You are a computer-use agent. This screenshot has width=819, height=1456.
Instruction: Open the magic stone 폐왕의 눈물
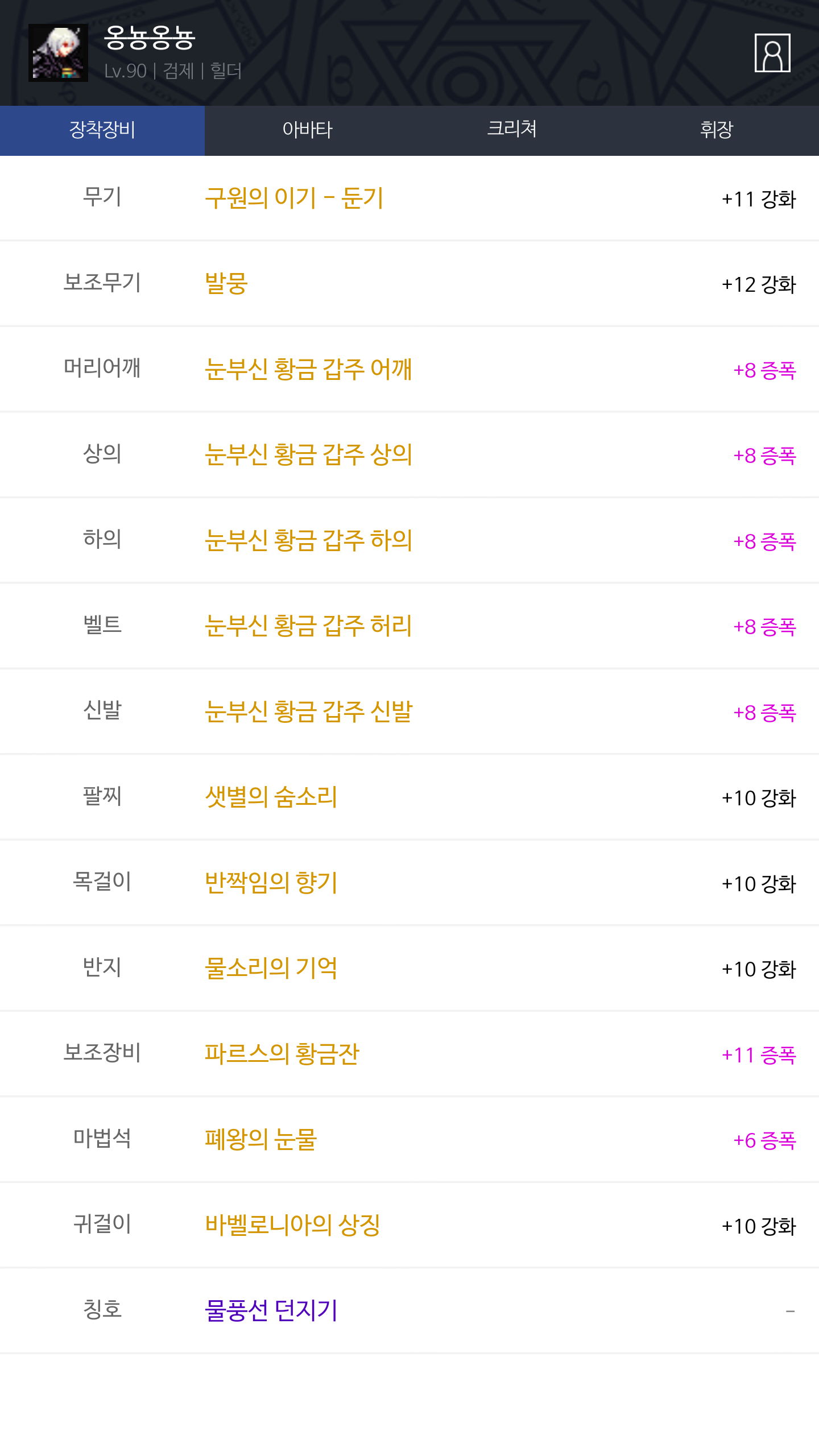(260, 1140)
